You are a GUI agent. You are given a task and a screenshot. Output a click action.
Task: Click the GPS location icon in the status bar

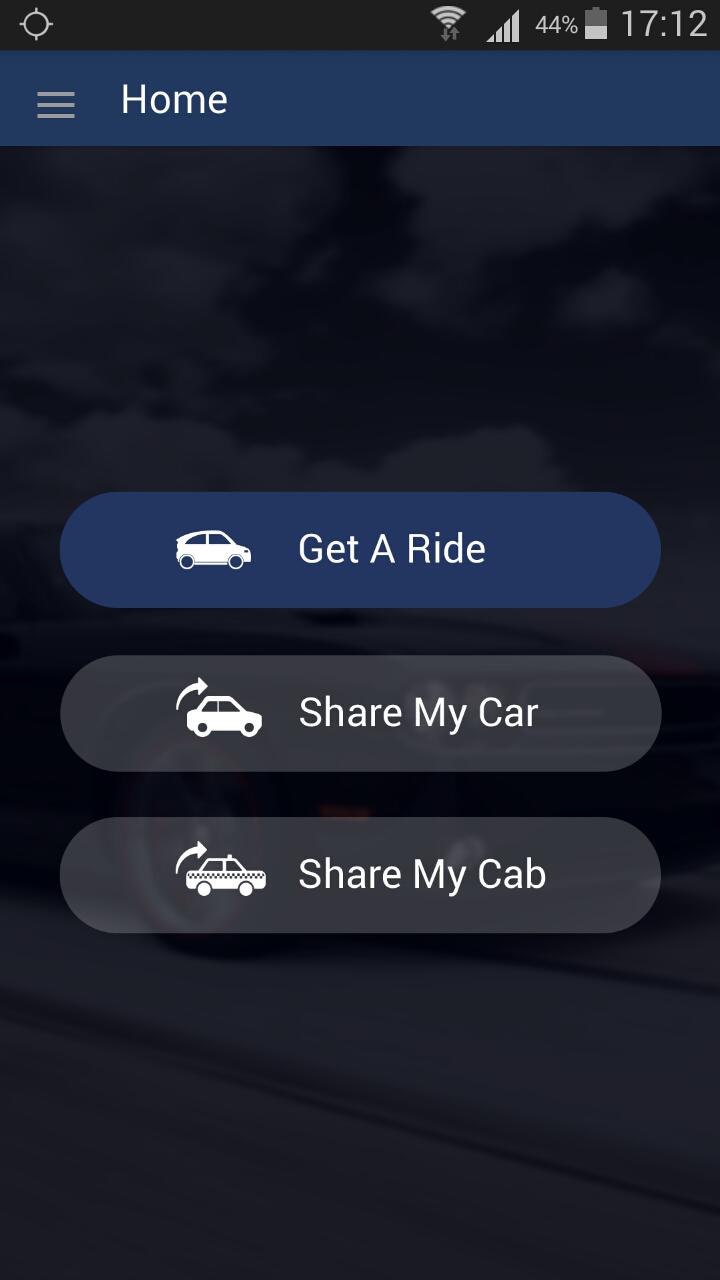click(36, 24)
